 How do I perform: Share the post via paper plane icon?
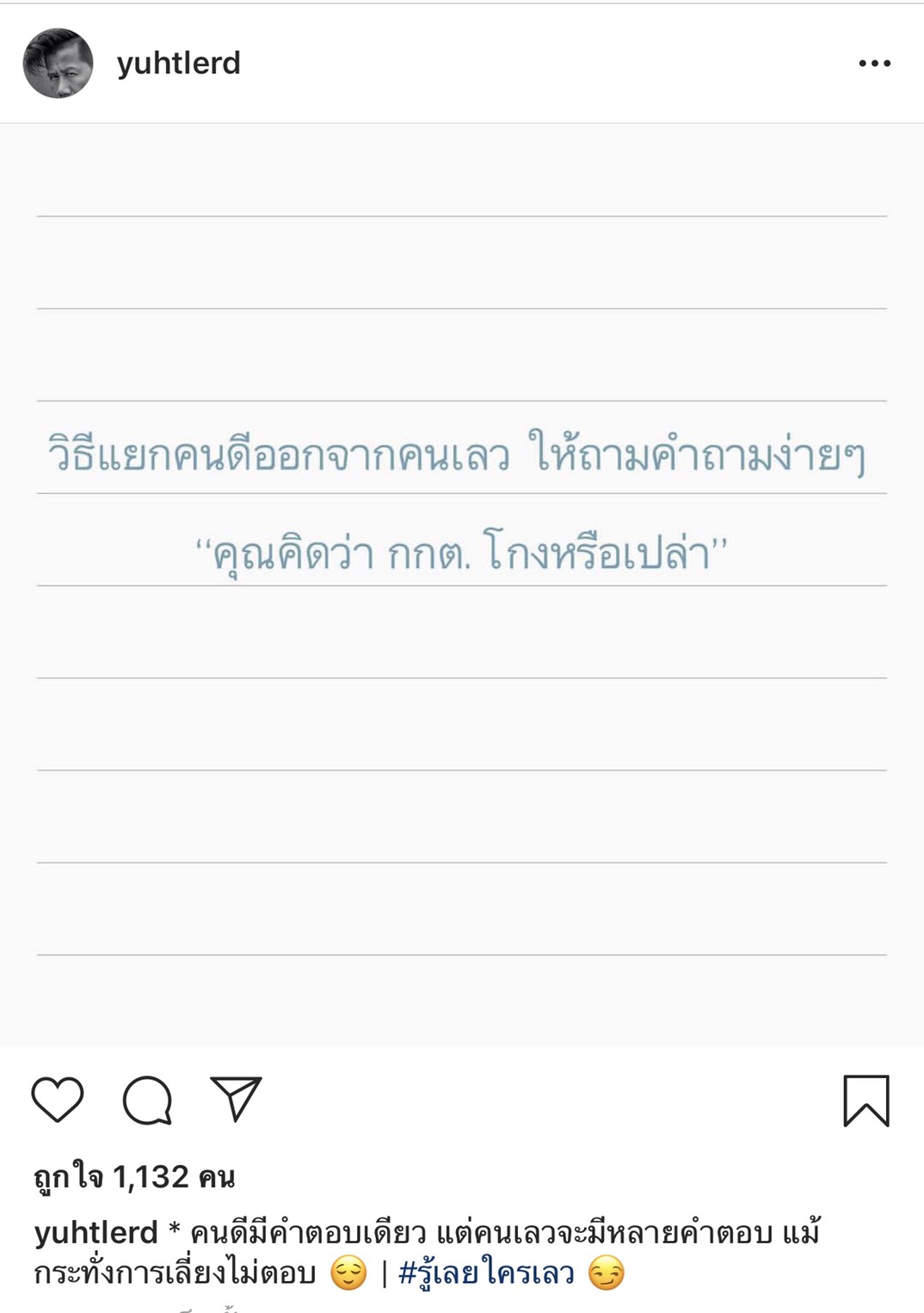coord(236,1099)
